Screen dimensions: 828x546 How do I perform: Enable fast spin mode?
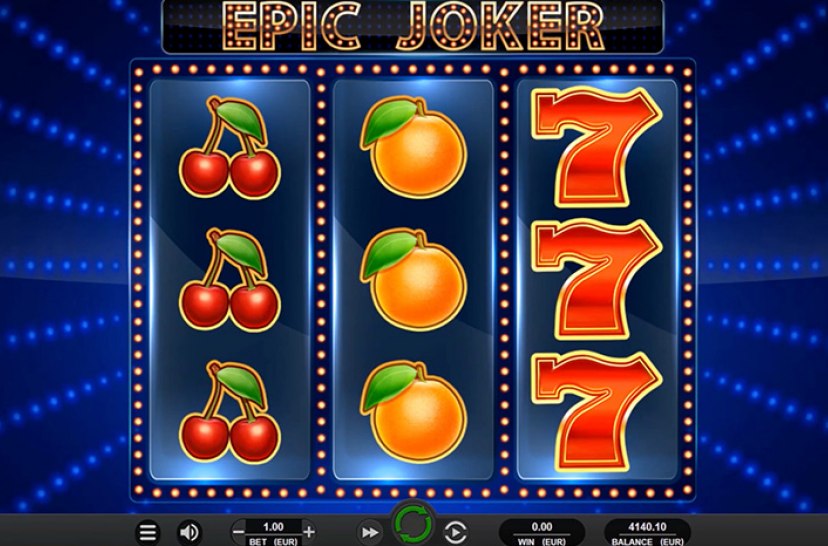(x=370, y=532)
